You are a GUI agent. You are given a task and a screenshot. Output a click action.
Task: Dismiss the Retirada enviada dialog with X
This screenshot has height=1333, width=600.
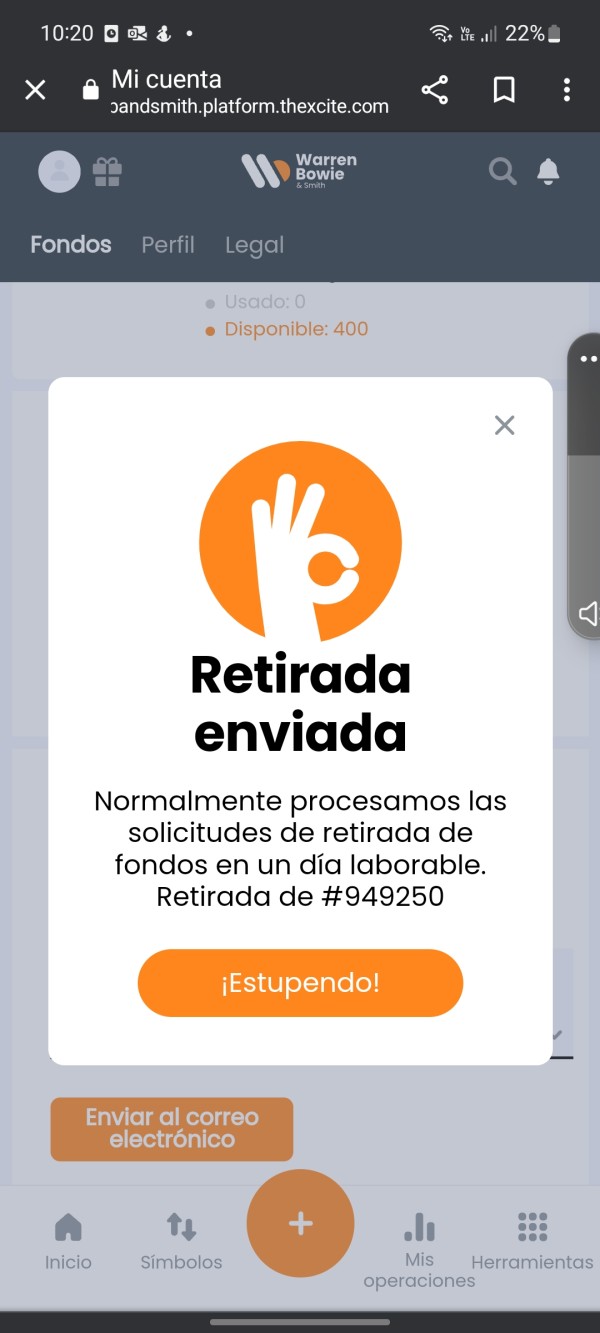(505, 425)
